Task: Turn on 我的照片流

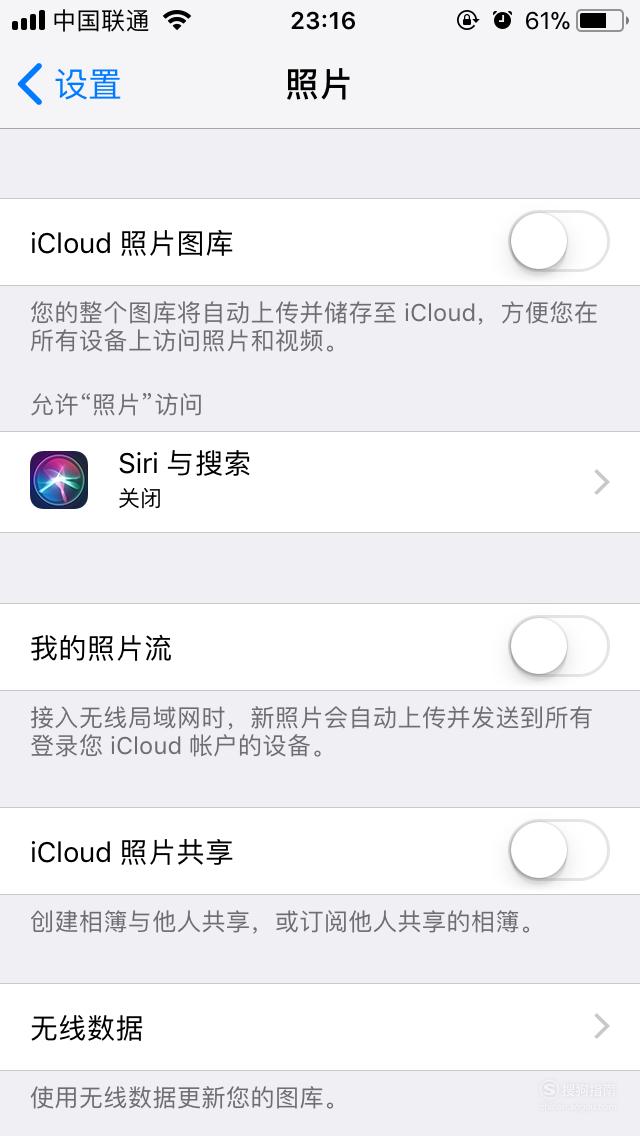Action: [559, 646]
